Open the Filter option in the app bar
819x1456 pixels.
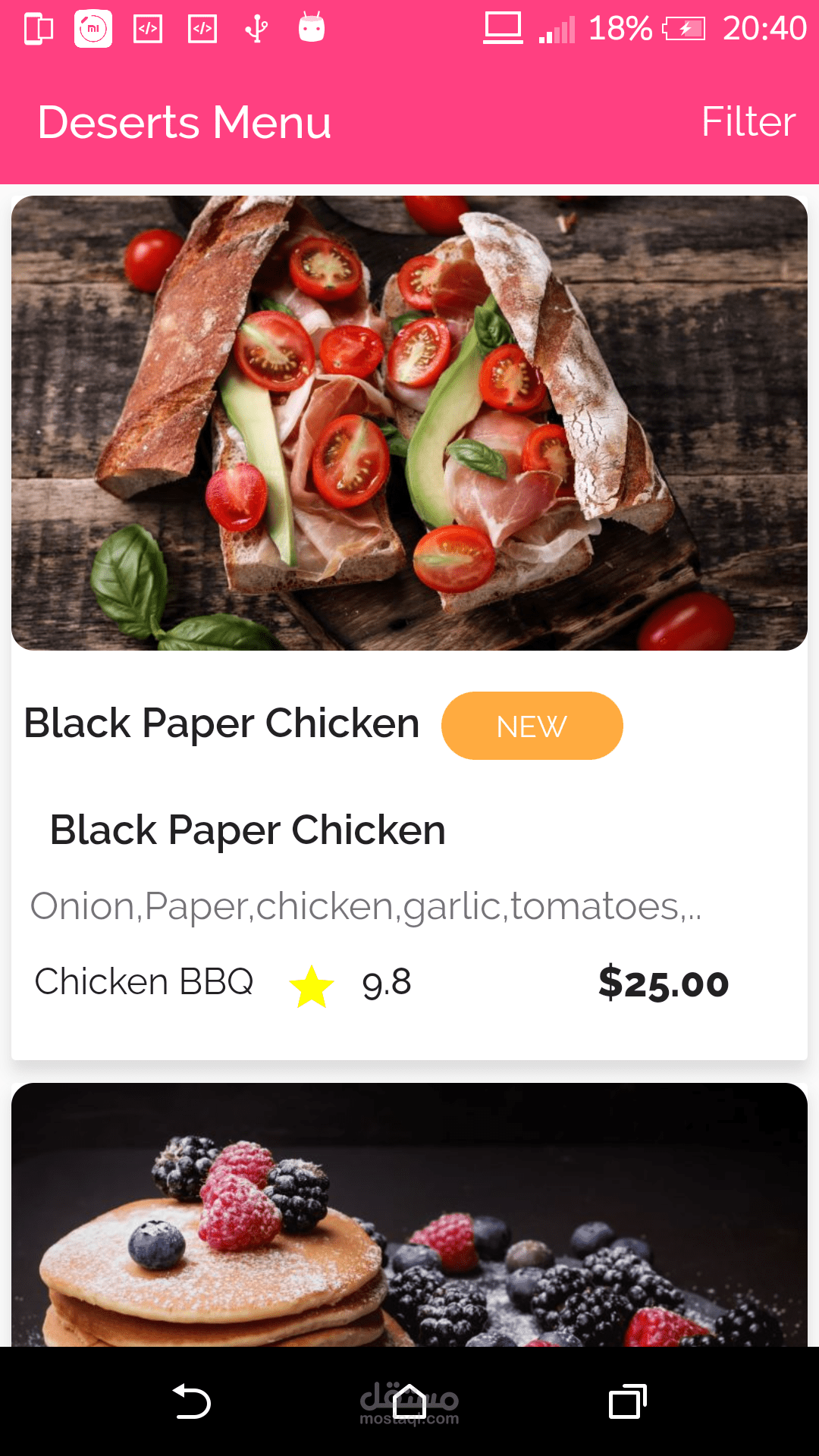(x=748, y=121)
